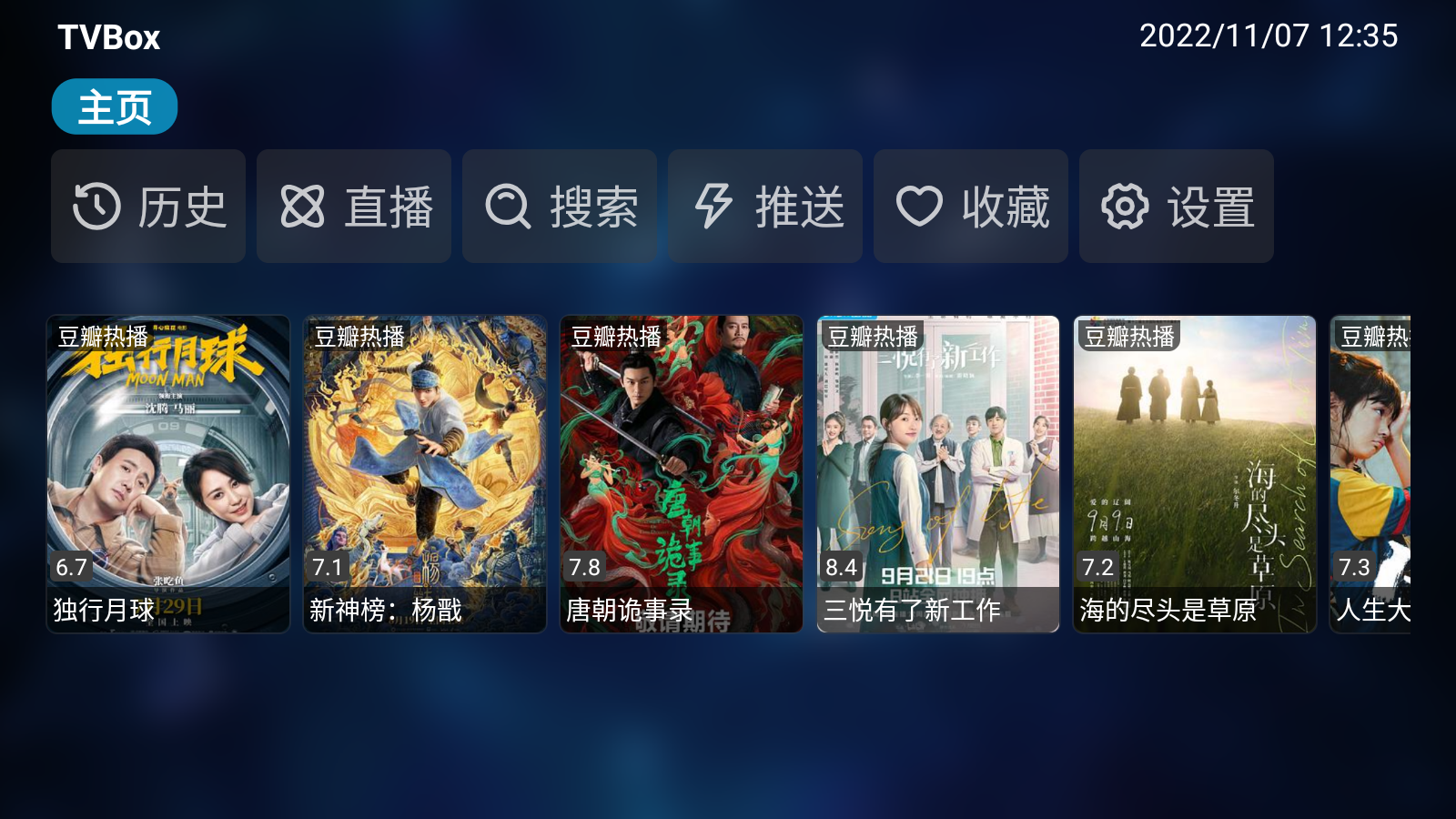Open the partly visible 人生大 card
This screenshot has height=819, width=1456.
coord(1370,473)
